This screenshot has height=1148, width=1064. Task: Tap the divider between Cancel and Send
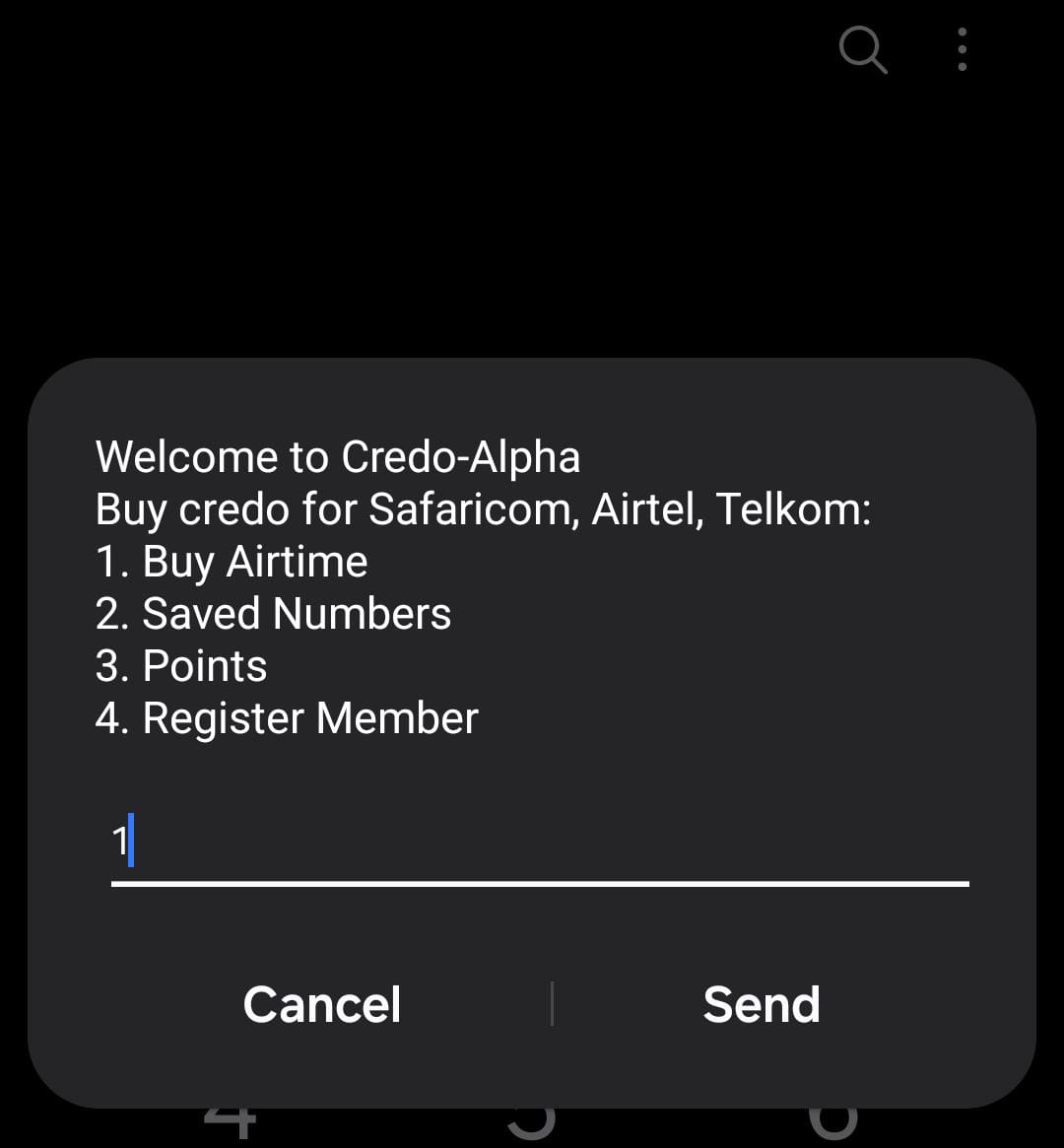coord(552,1003)
